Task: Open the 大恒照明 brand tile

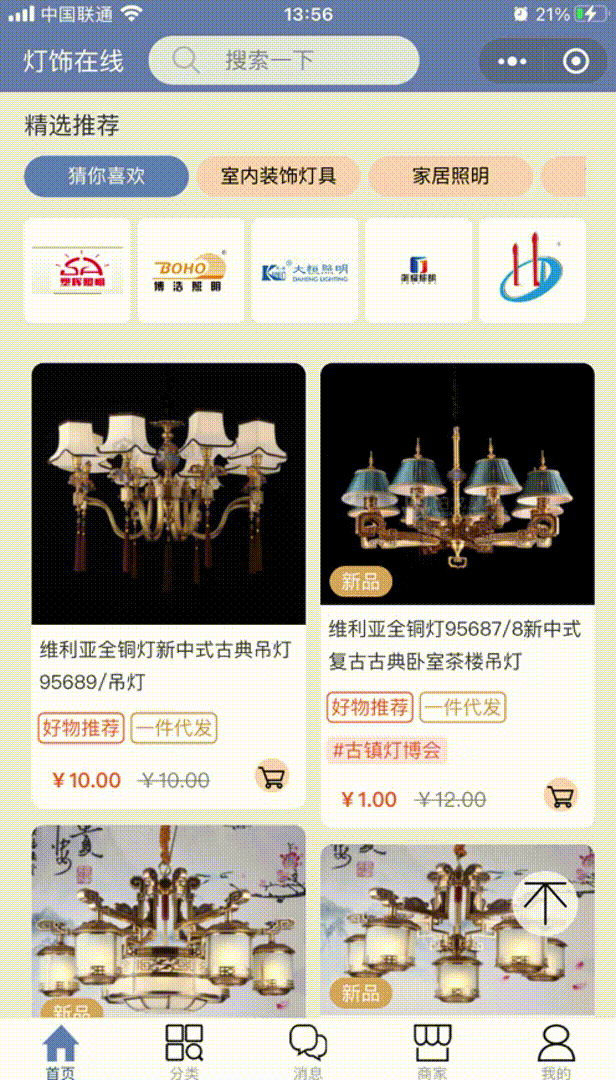Action: pos(304,270)
